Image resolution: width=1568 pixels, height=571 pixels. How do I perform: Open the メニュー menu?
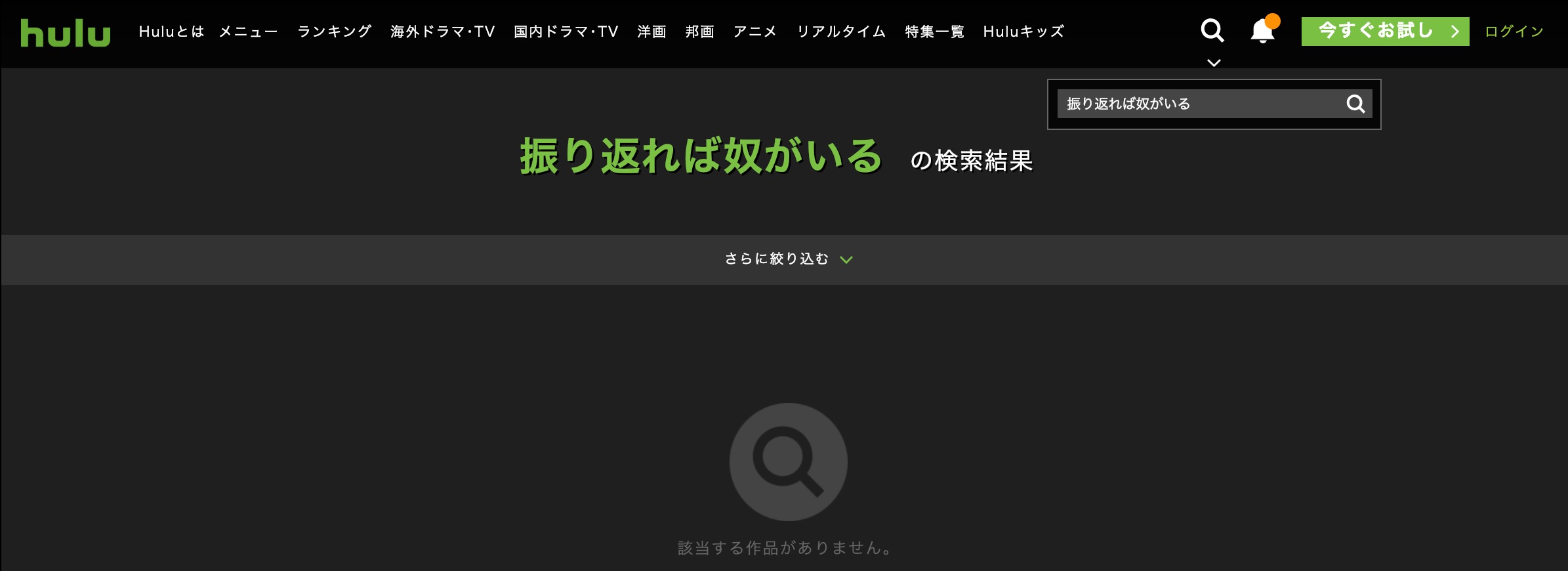pos(248,32)
